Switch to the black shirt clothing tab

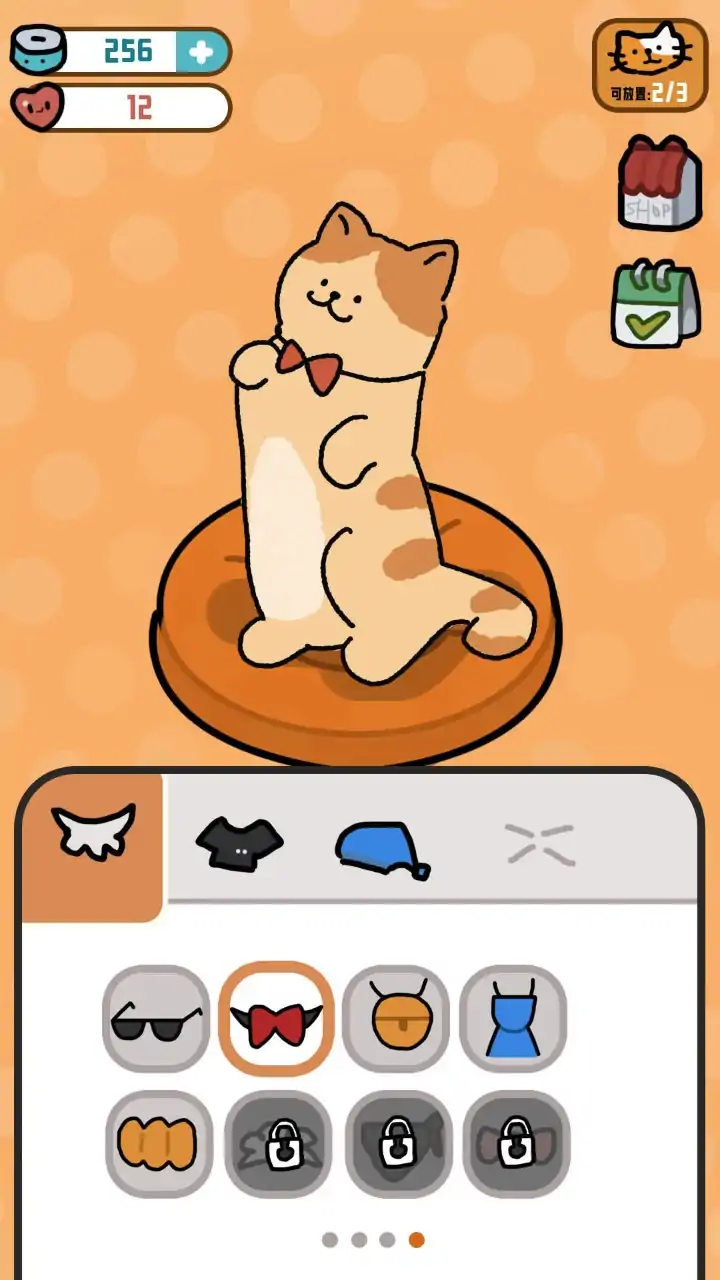239,844
